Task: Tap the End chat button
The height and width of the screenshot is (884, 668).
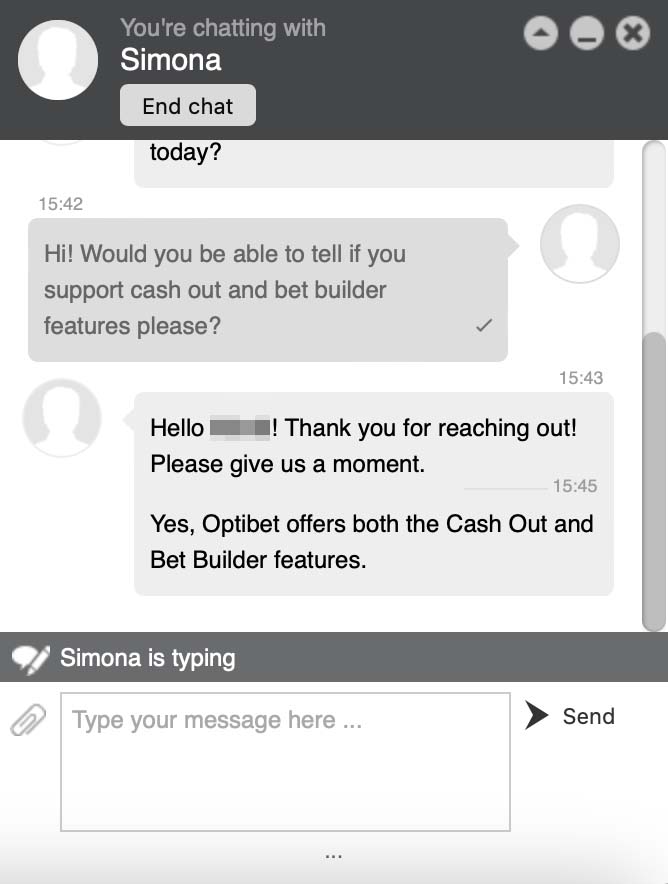Action: click(x=187, y=106)
